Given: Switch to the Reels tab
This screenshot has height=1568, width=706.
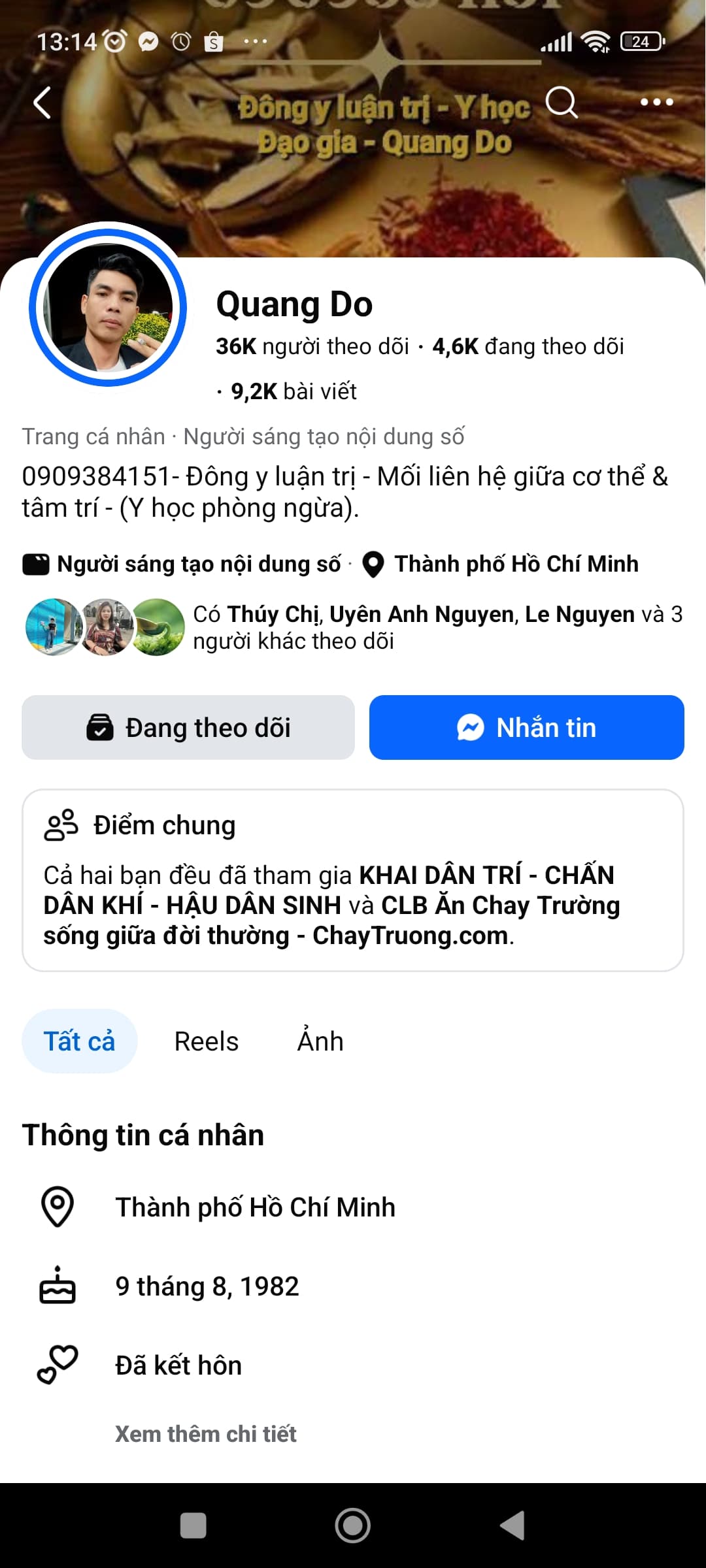Looking at the screenshot, I should point(207,1041).
